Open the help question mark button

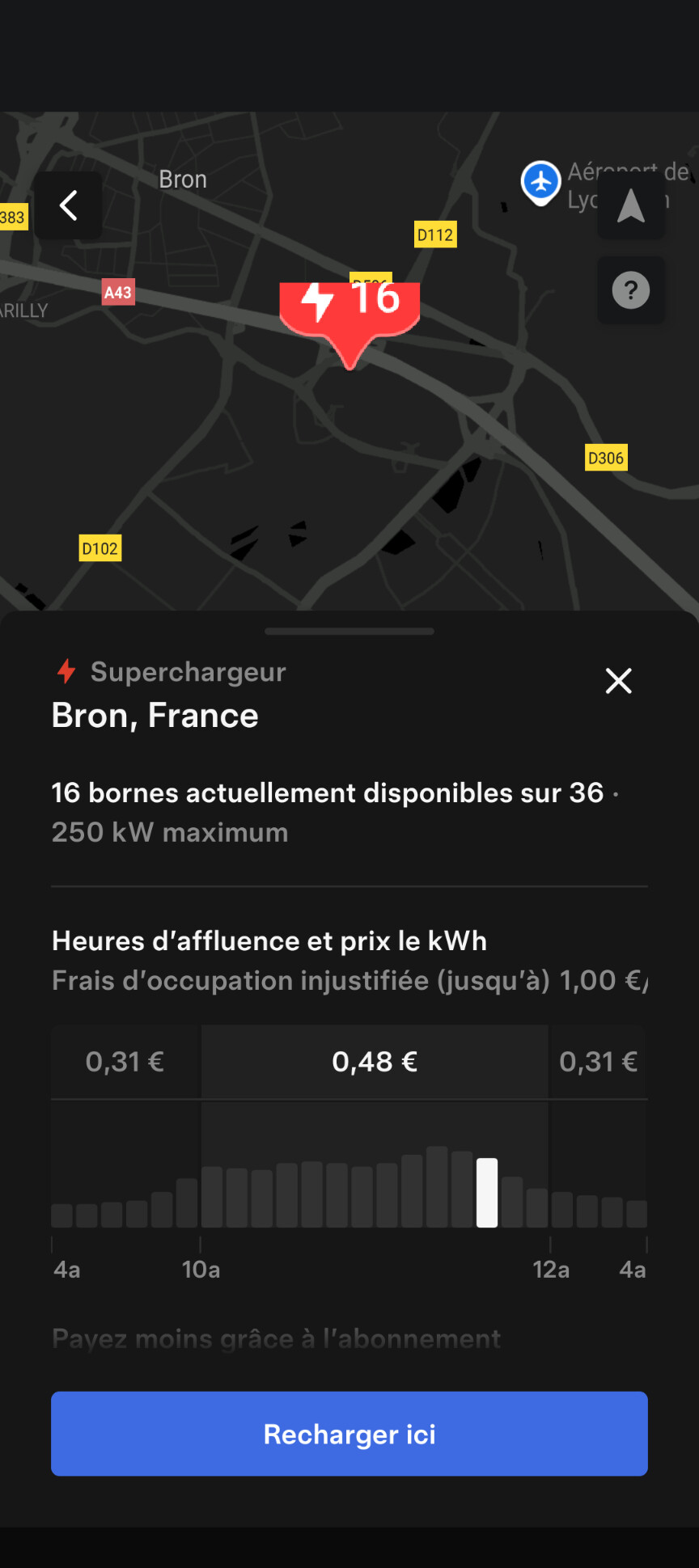point(631,290)
